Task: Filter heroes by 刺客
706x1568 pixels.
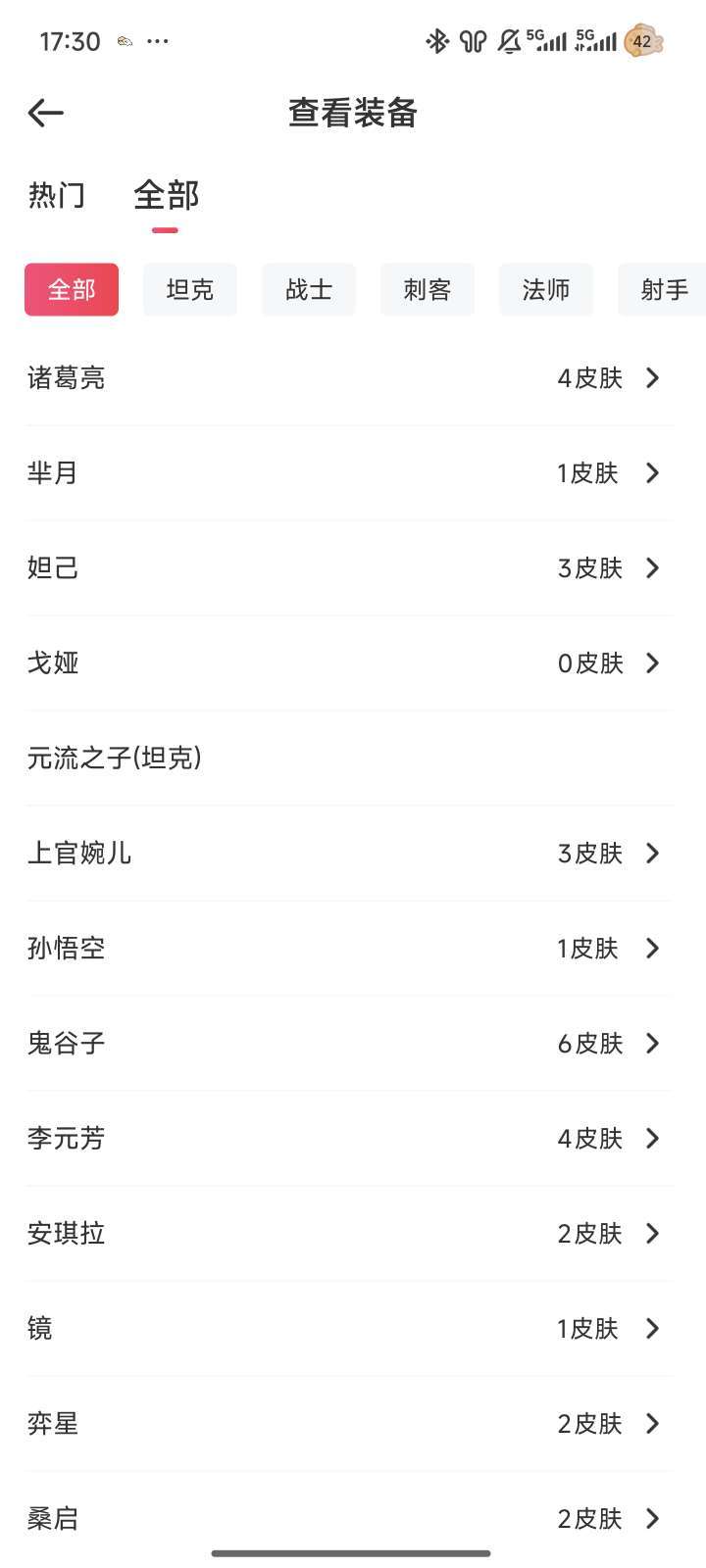Action: click(x=427, y=290)
